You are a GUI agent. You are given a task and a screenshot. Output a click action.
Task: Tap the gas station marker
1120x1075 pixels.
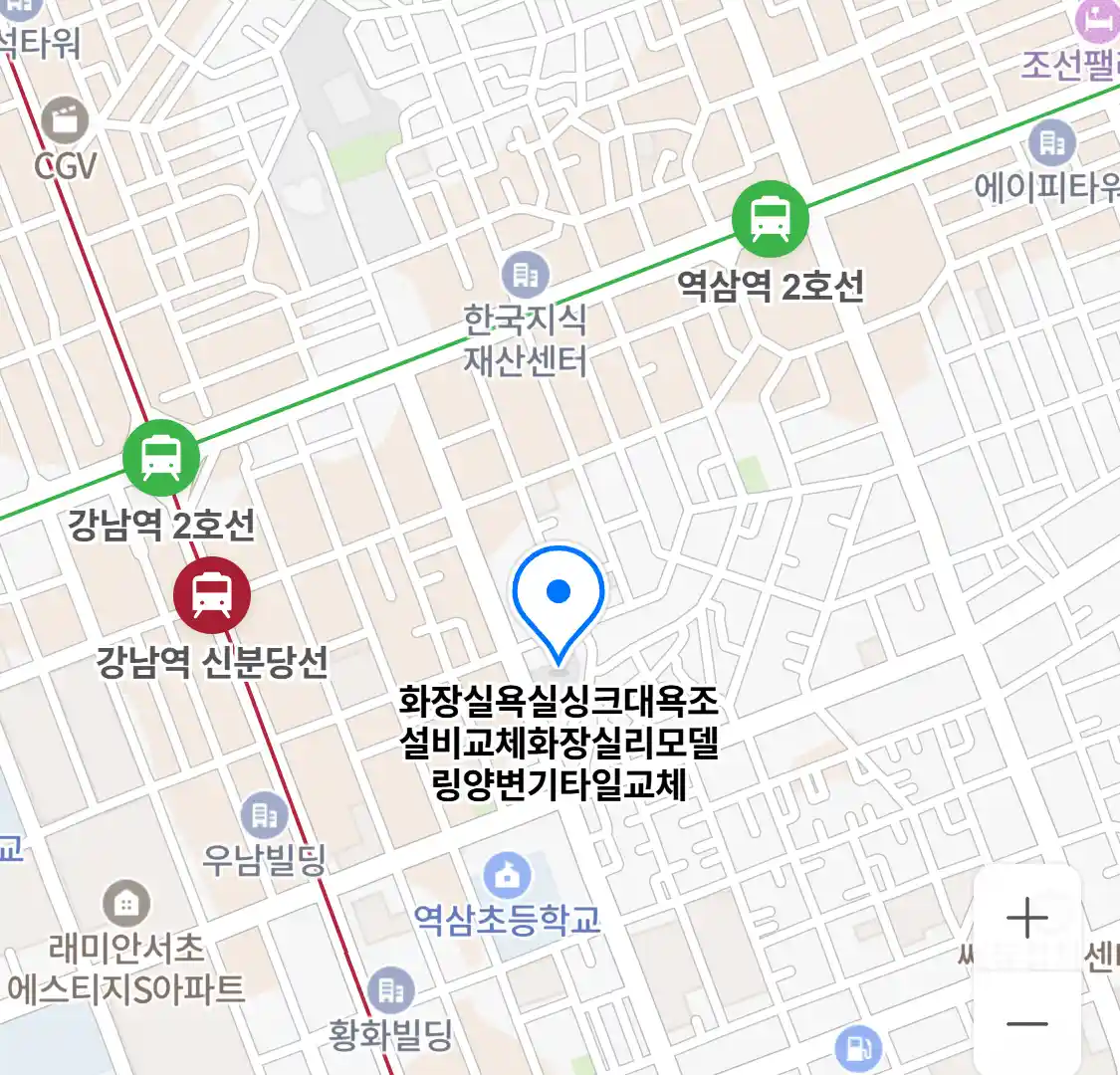857,1049
